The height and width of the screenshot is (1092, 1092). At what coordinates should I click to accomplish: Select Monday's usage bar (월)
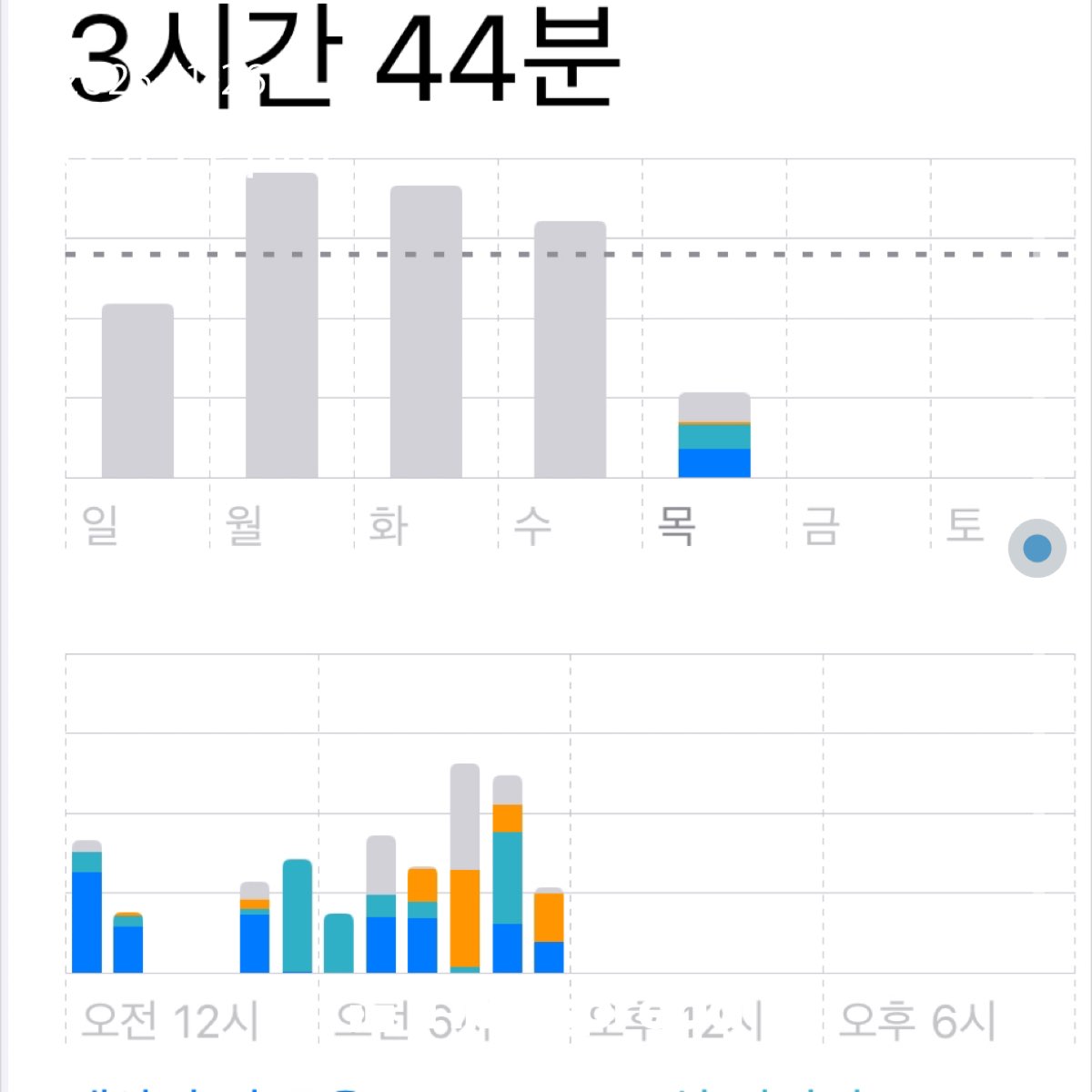(x=282, y=326)
